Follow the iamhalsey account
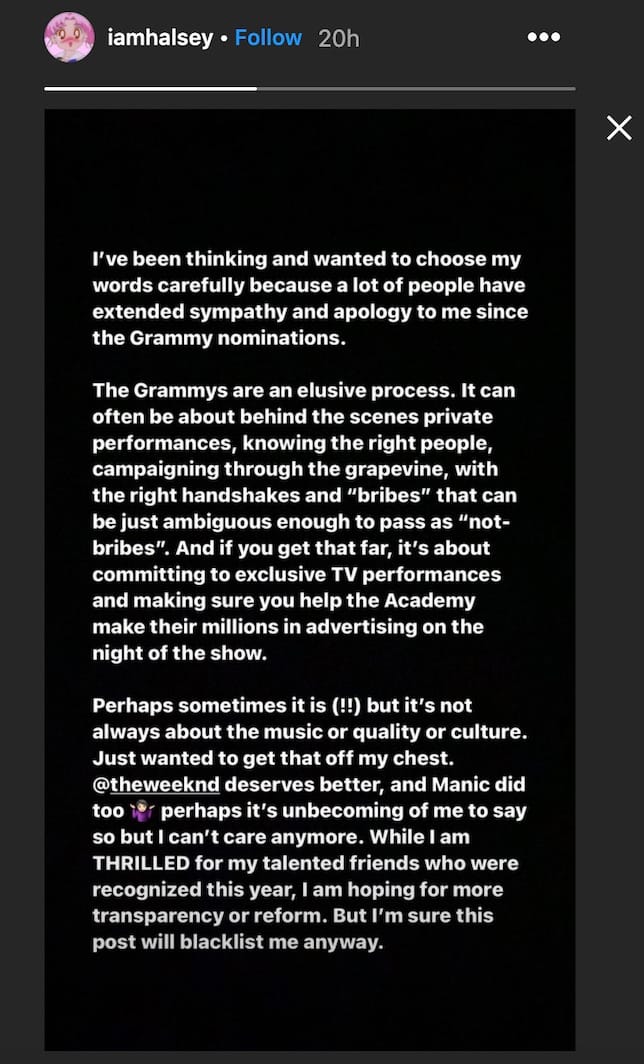 268,38
